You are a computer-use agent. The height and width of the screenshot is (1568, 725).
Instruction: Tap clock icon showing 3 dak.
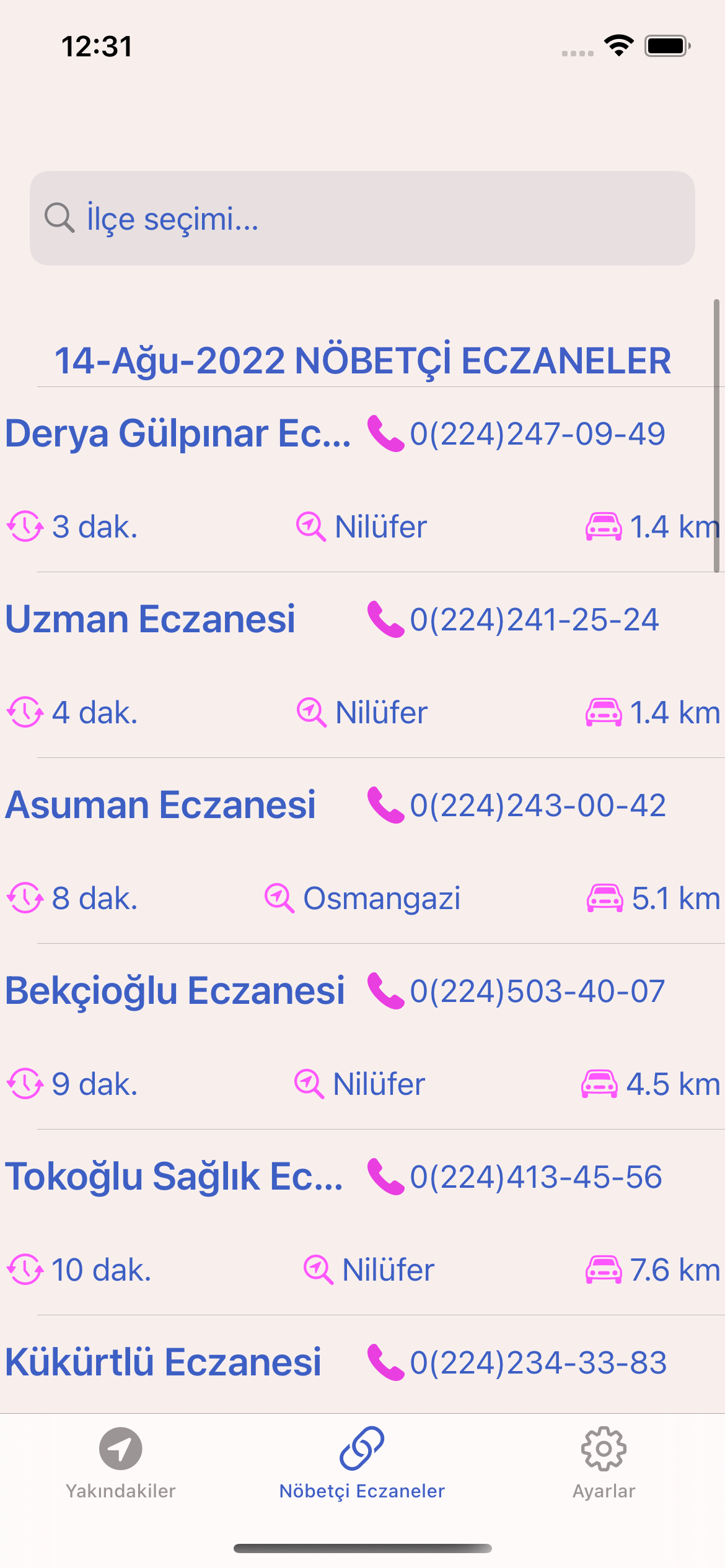click(x=25, y=527)
